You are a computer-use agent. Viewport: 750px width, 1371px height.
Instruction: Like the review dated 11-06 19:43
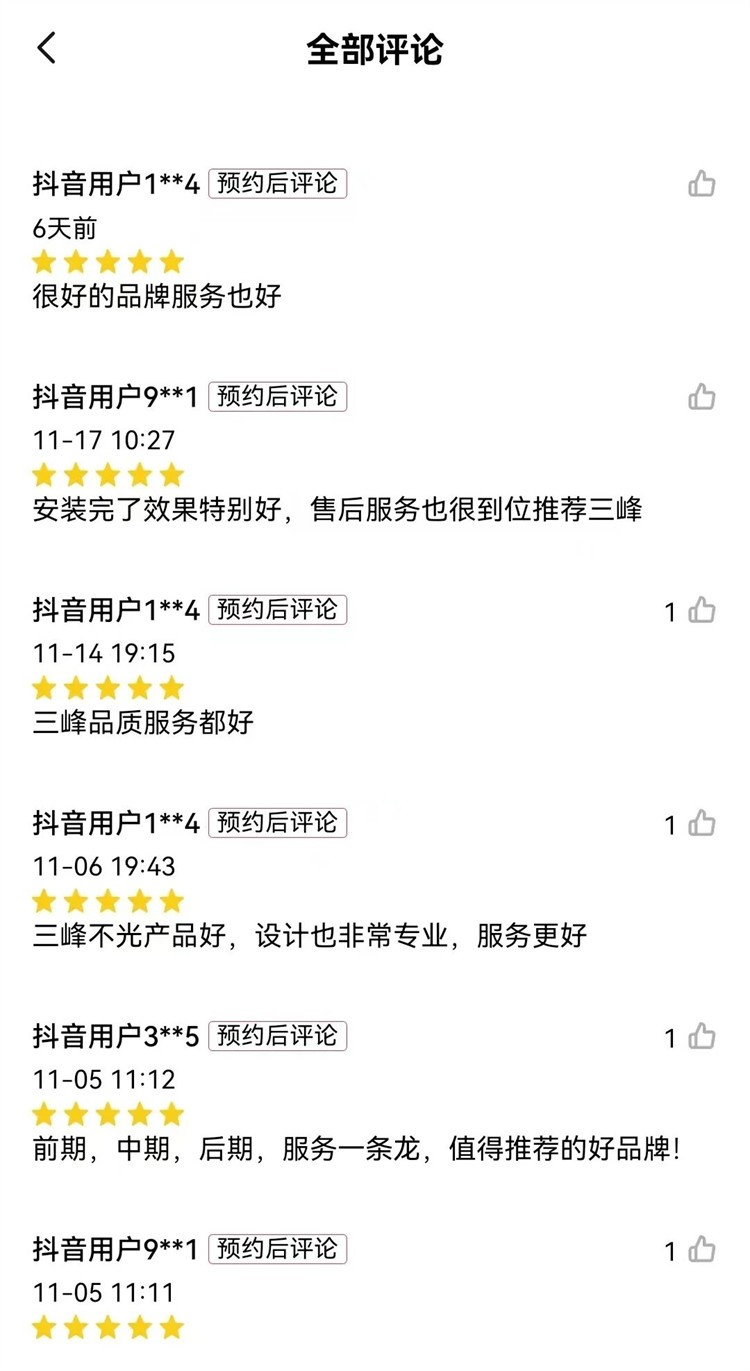702,823
